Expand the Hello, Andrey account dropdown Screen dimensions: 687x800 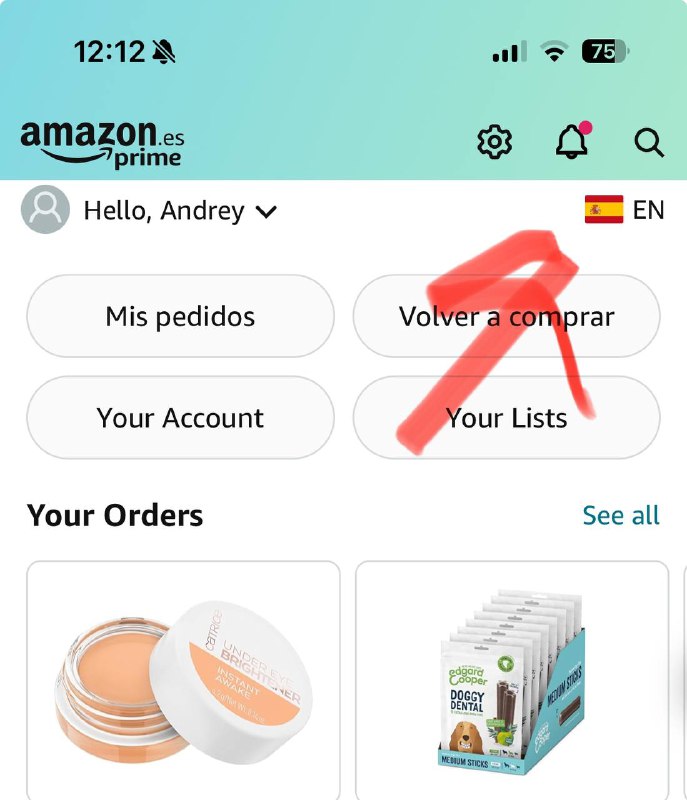tap(178, 211)
